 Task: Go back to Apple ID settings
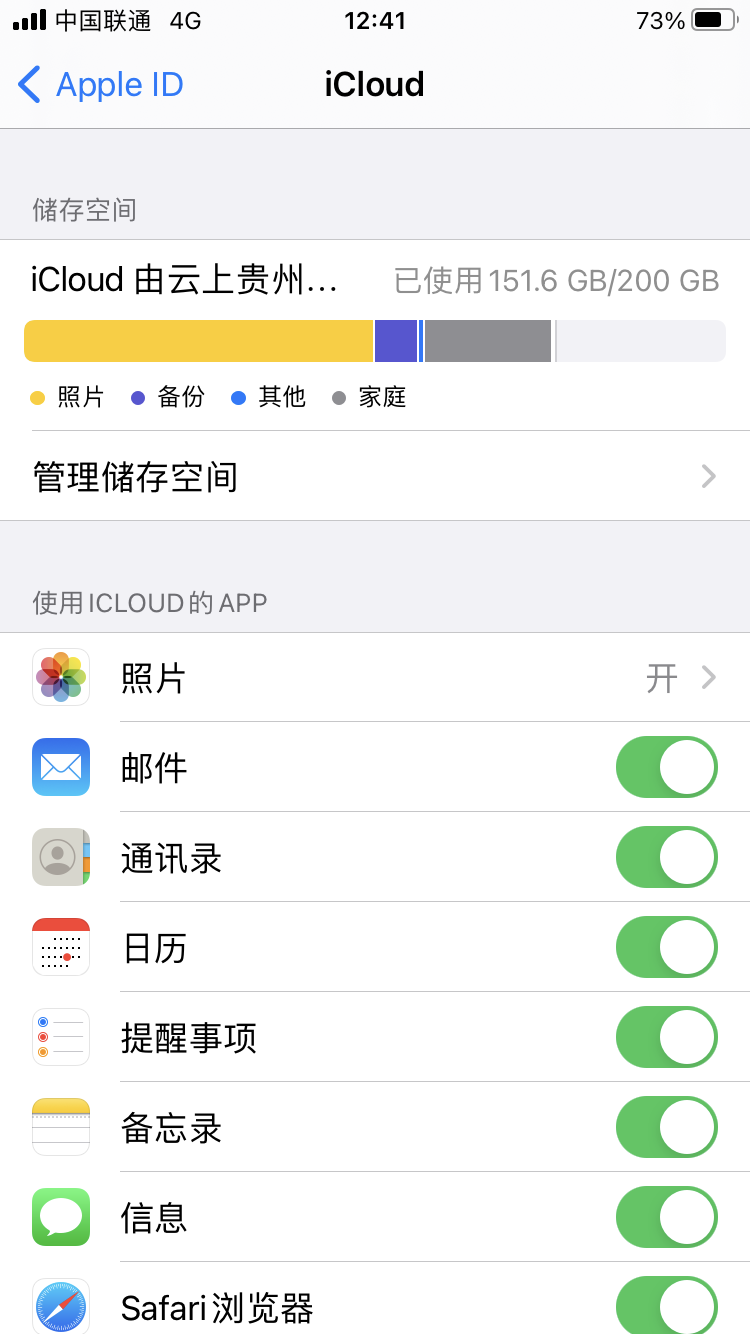click(x=100, y=85)
